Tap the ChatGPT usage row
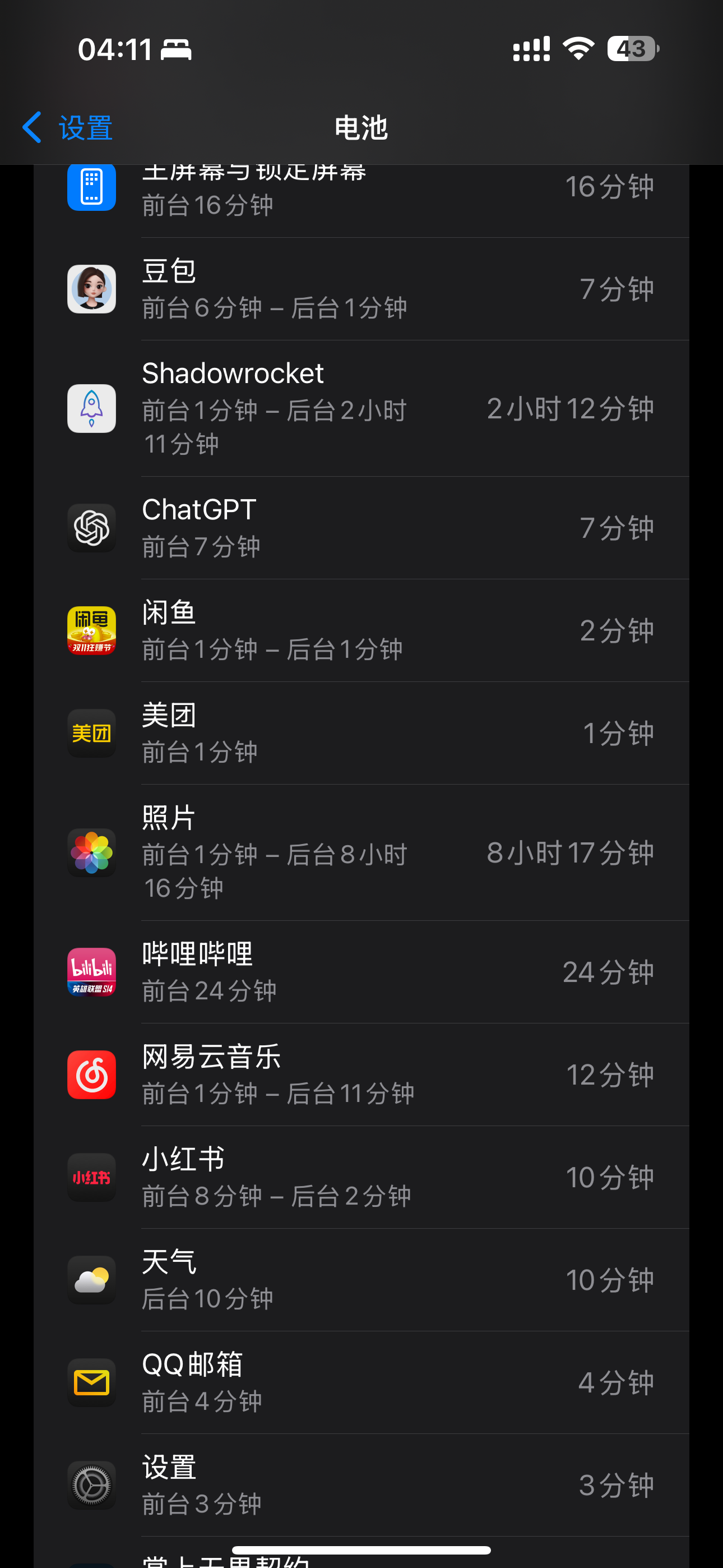 pos(361,528)
